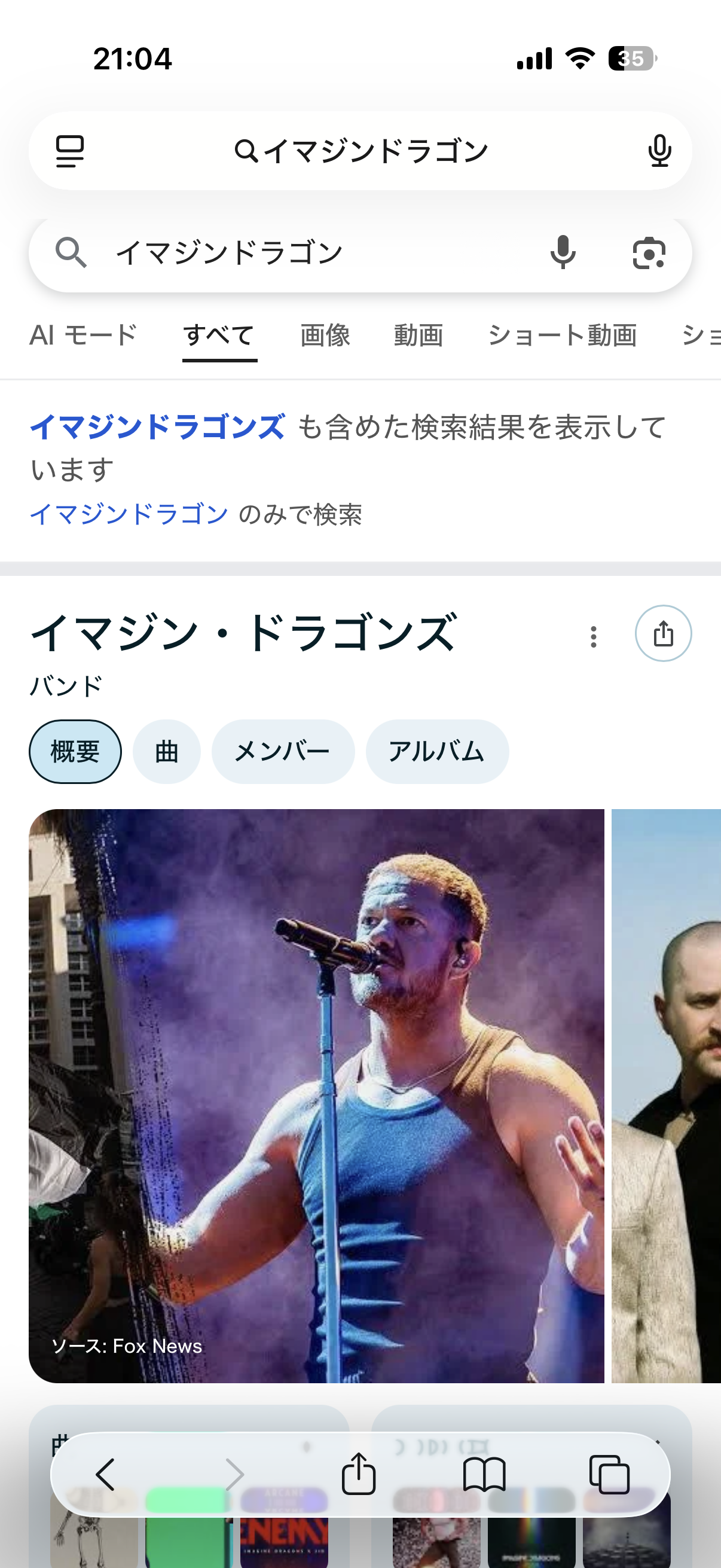Open the Safari page menu icon
The image size is (721, 1568).
pos(69,151)
